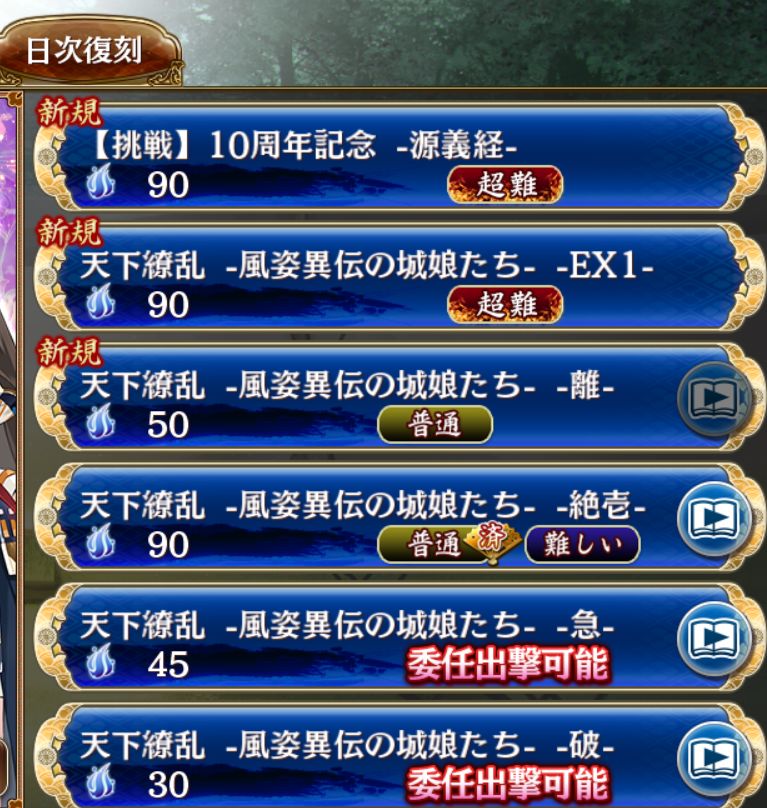Viewport: 767px width, 808px height.
Task: Play story video for -破- quest
Action: coord(714,757)
